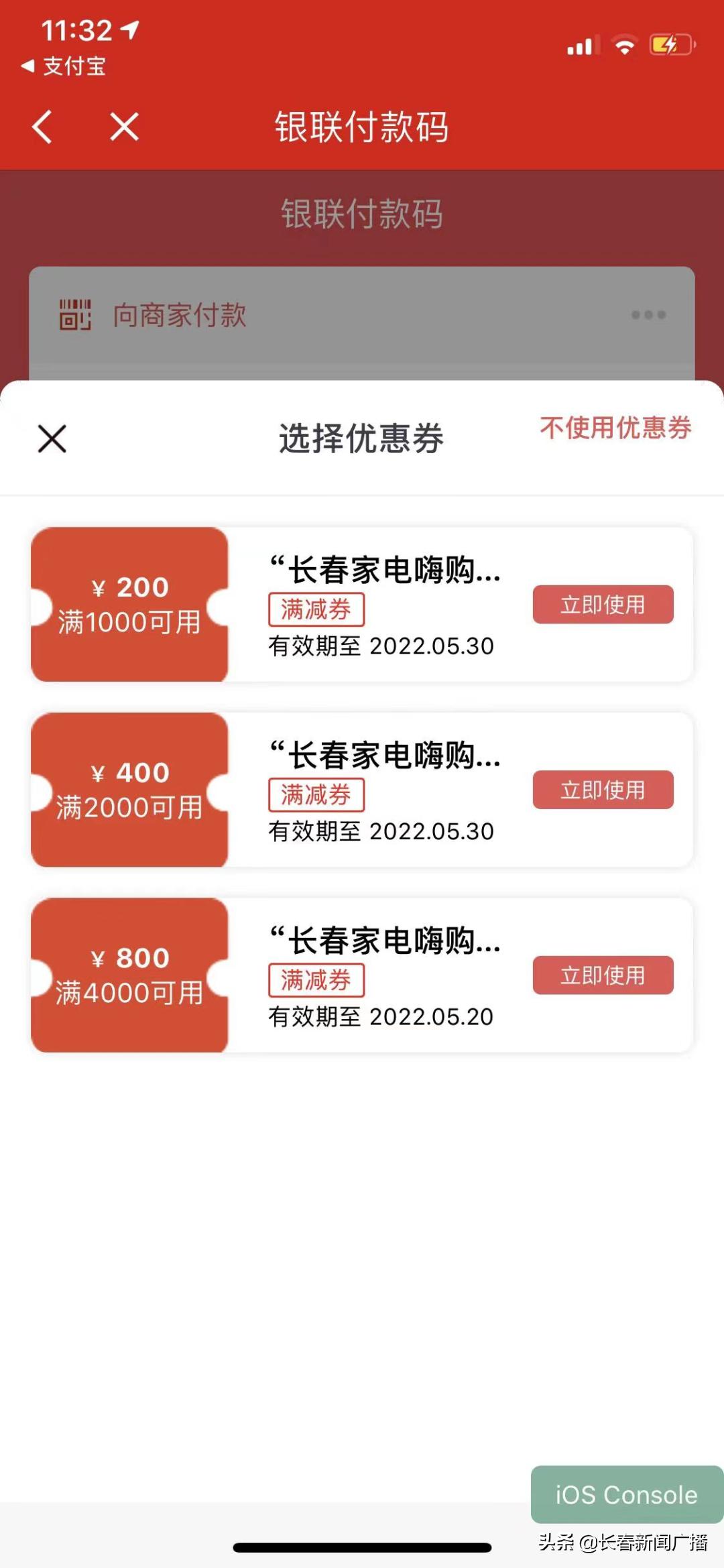Image resolution: width=724 pixels, height=1568 pixels.
Task: Collapse the coupon sheet with its X
Action: click(x=52, y=439)
